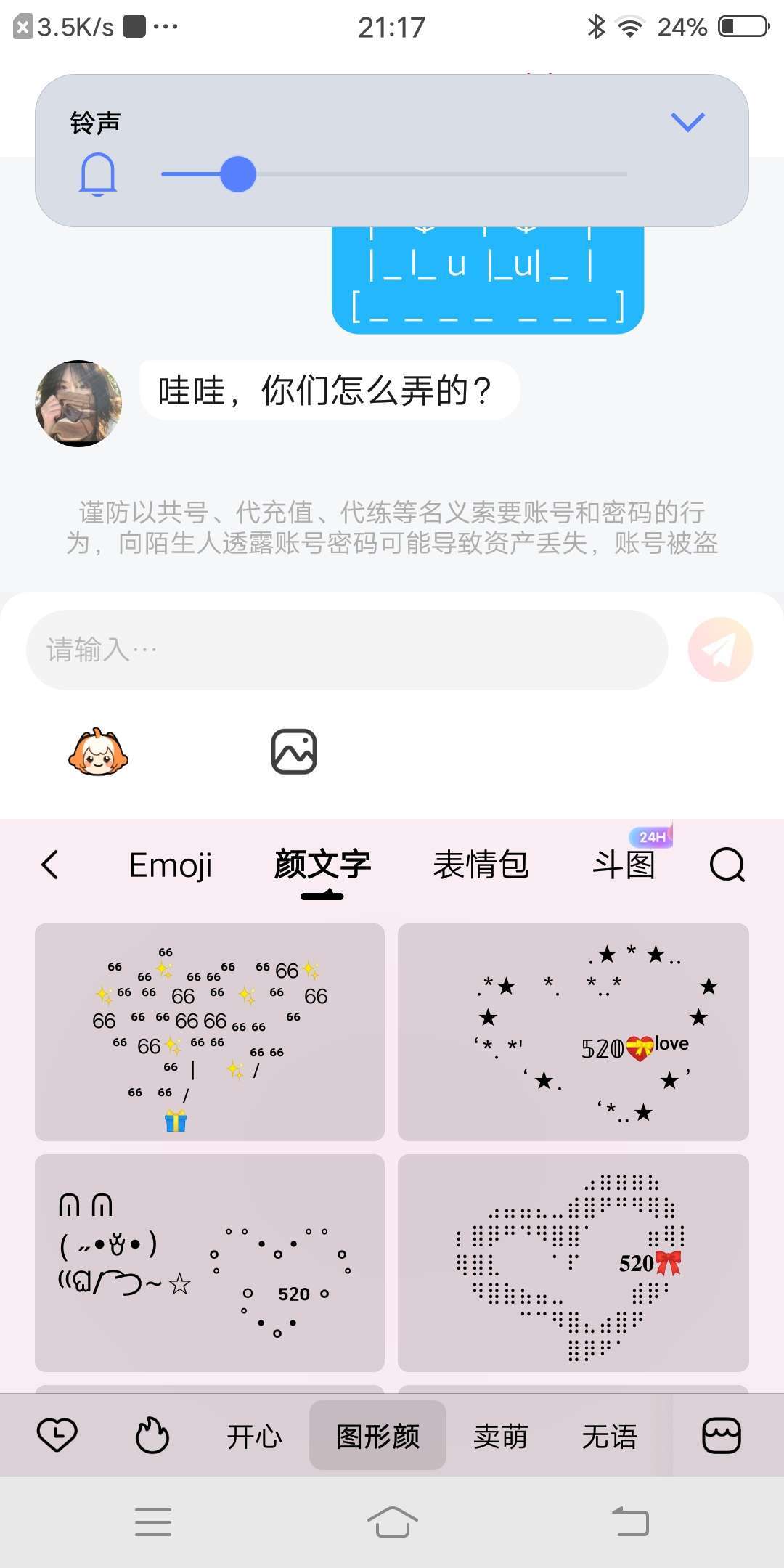Go to the system home screen
The width and height of the screenshot is (784, 1568).
(392, 1522)
